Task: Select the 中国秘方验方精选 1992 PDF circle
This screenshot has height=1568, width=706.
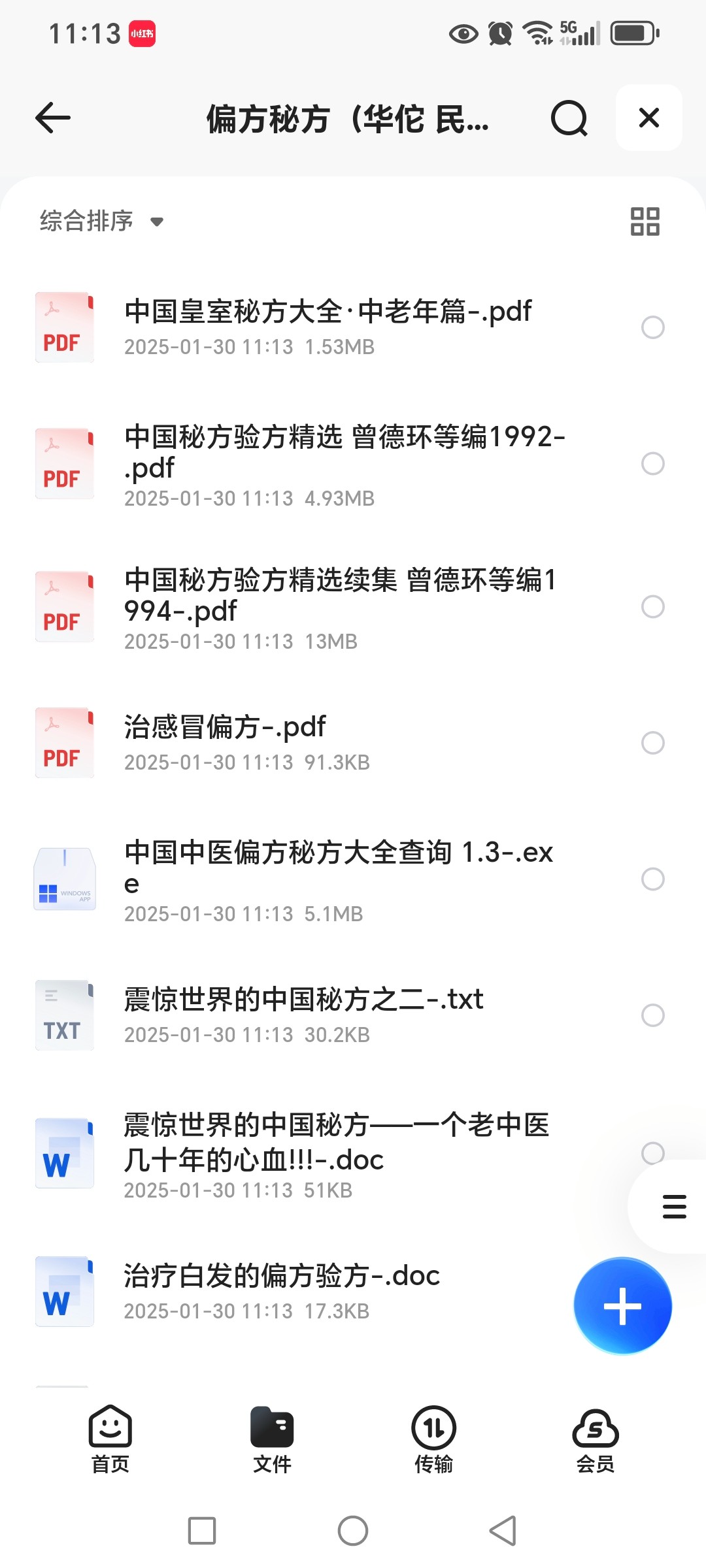Action: [x=652, y=463]
